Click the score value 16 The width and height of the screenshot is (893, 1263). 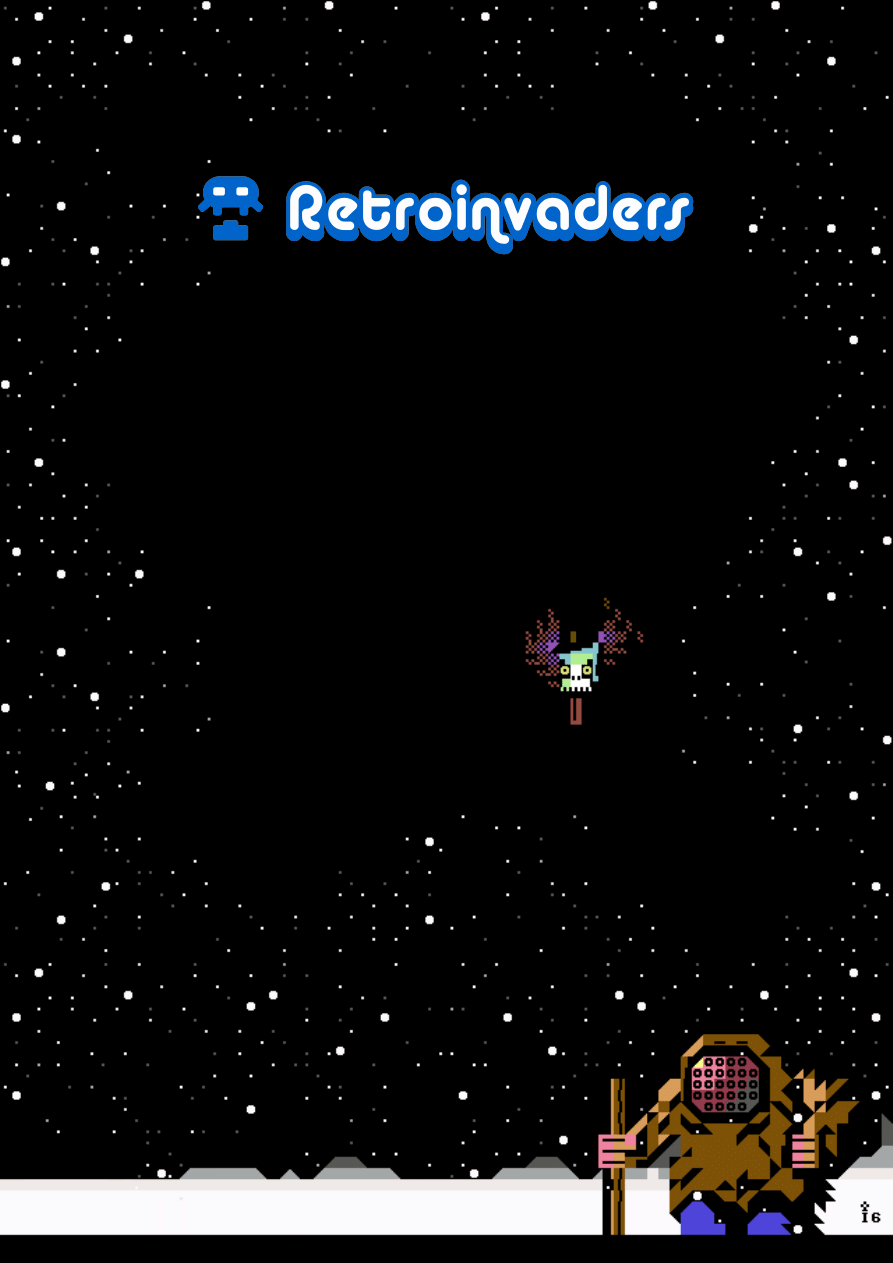point(869,1216)
